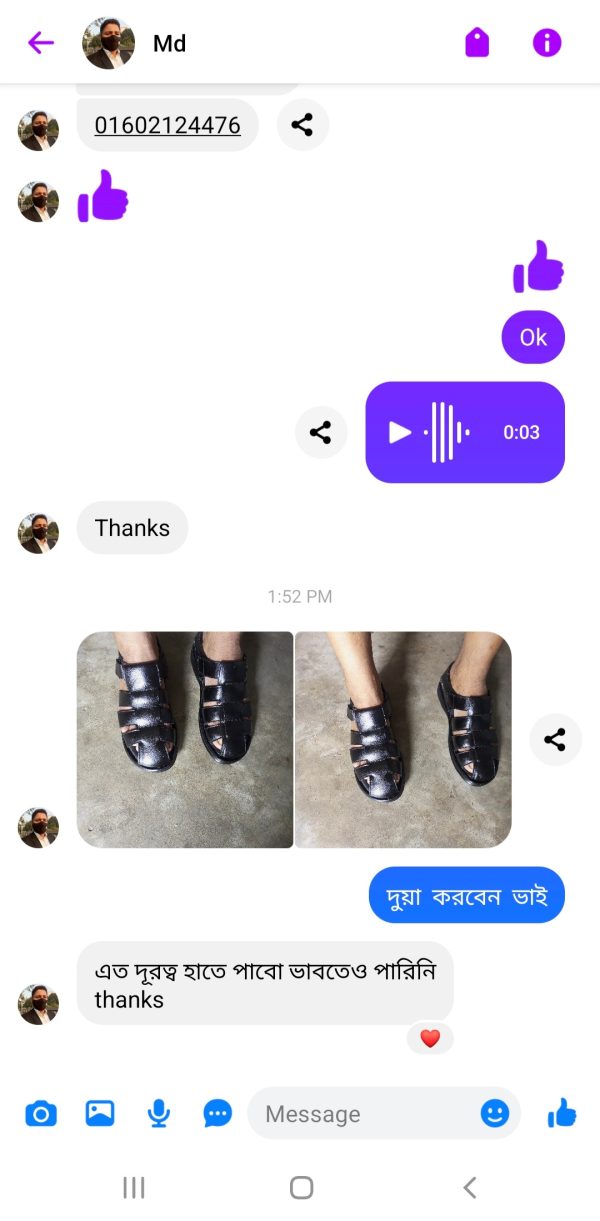Open the more actions chat bubble icon

(218, 1113)
